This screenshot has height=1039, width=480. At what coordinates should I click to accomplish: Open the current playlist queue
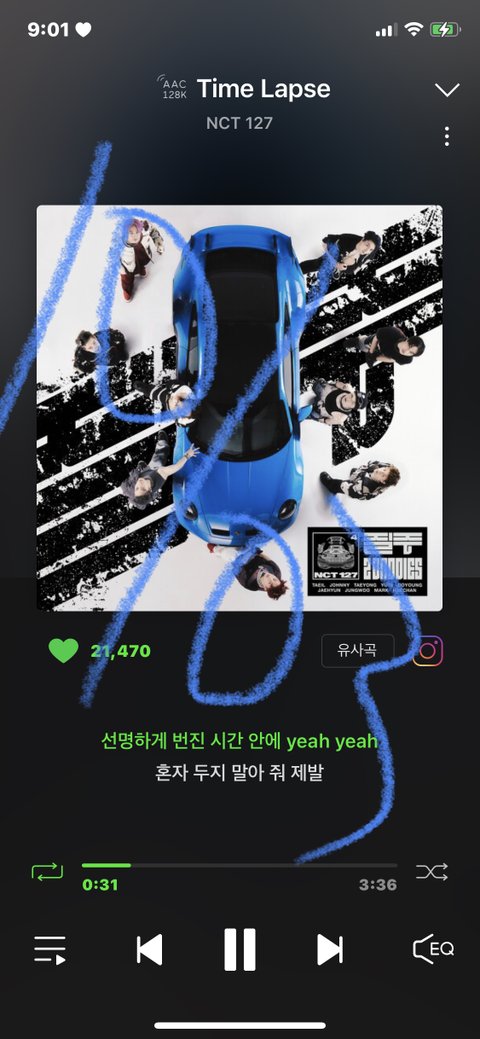(x=50, y=950)
